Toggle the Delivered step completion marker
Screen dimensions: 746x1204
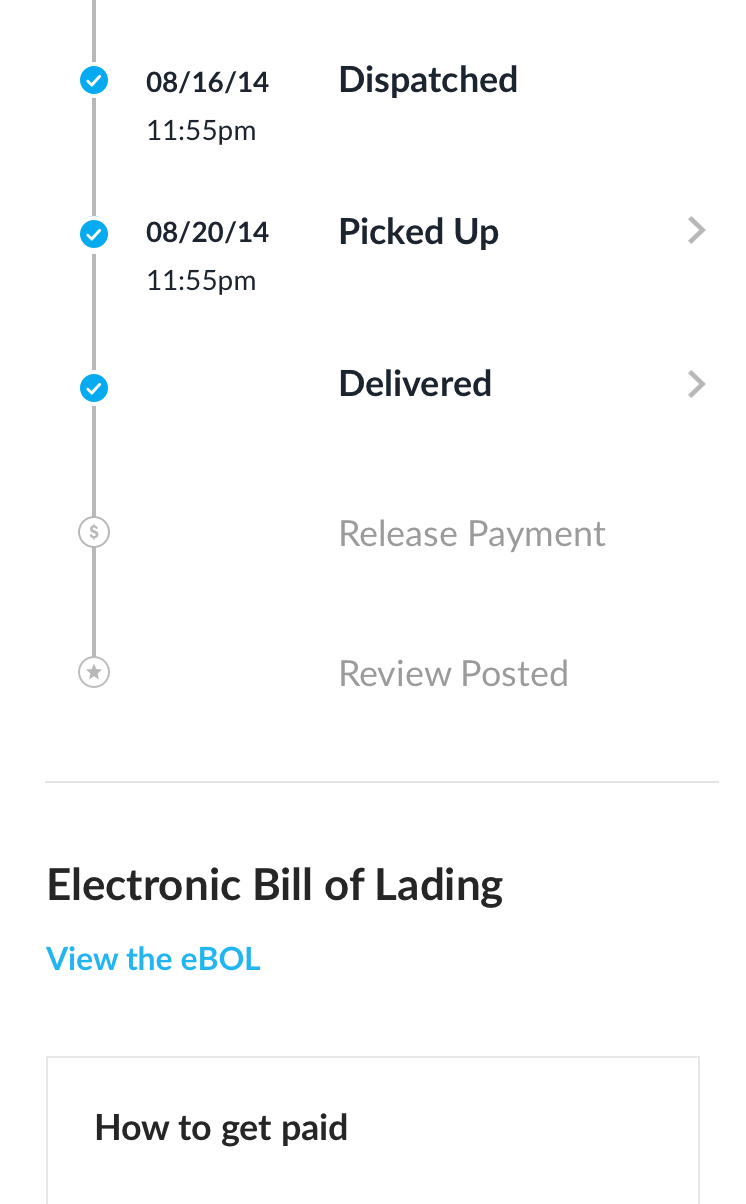point(93,388)
